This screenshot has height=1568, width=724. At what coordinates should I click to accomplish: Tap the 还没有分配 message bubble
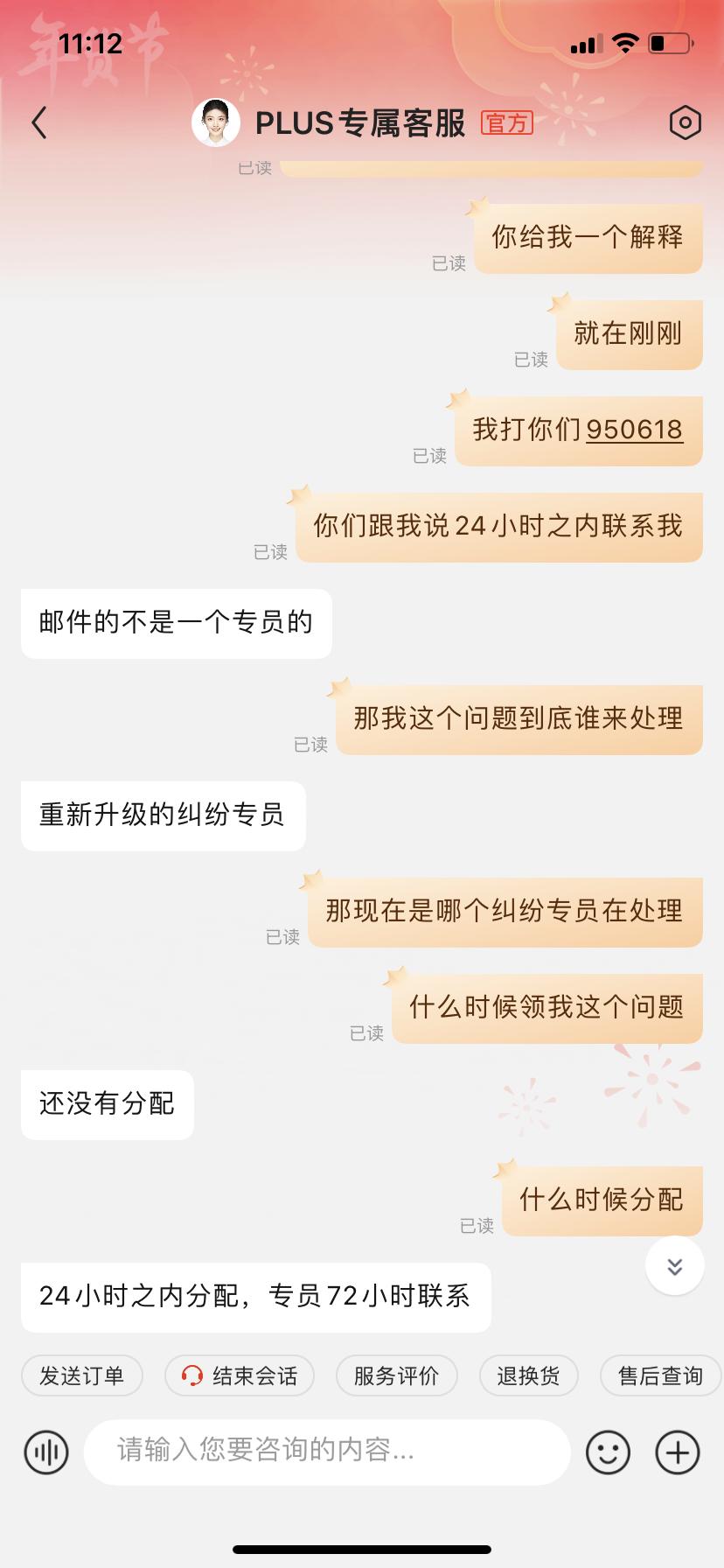pyautogui.click(x=107, y=1104)
